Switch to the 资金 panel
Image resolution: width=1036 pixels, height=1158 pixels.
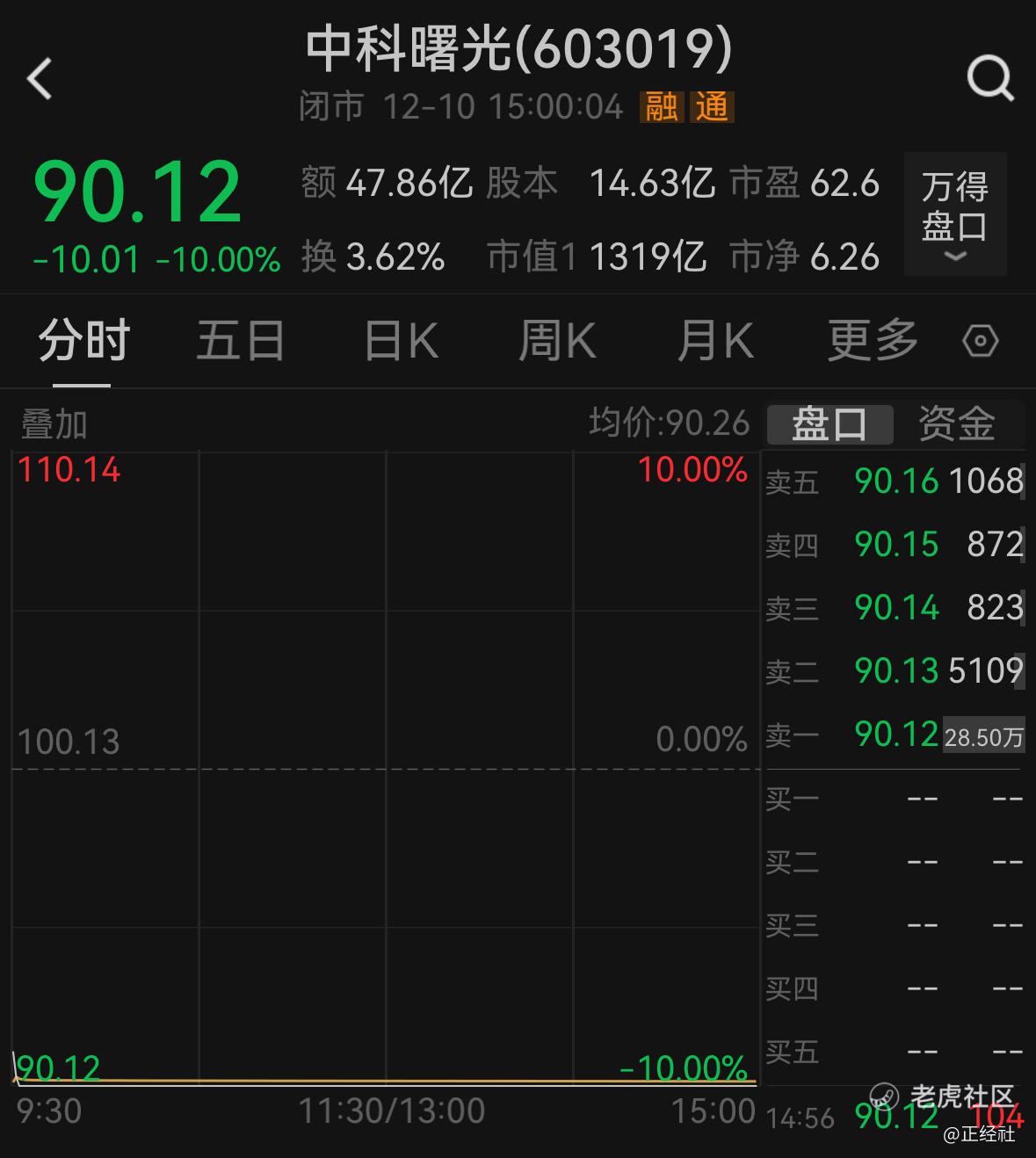click(957, 424)
